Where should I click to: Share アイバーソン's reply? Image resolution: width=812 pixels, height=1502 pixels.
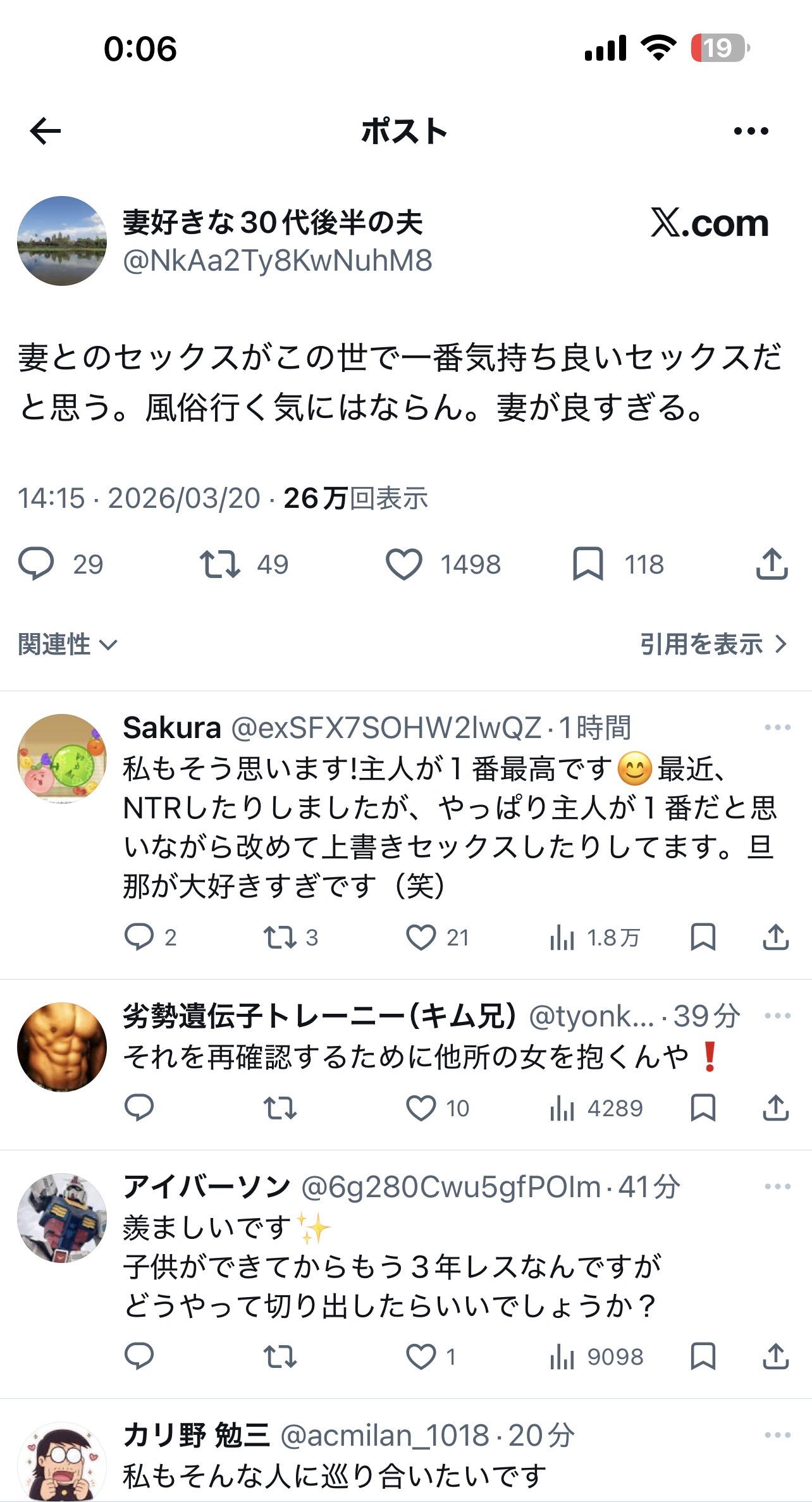click(x=775, y=1357)
